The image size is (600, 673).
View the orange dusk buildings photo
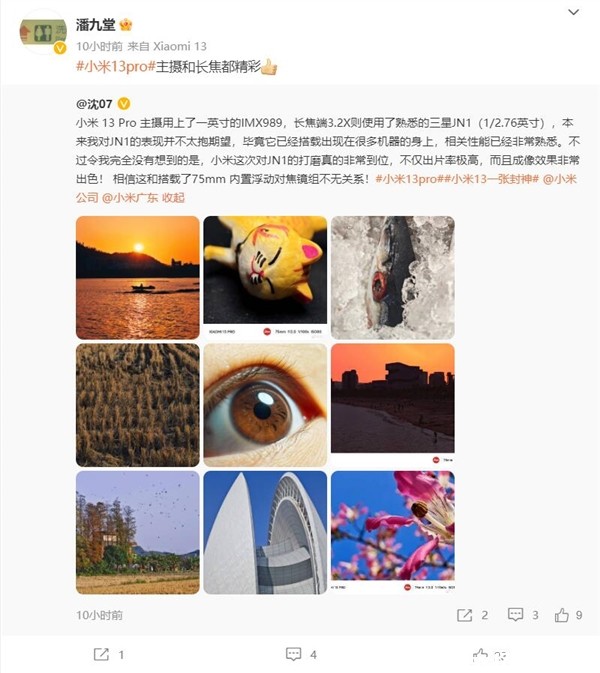coord(392,405)
